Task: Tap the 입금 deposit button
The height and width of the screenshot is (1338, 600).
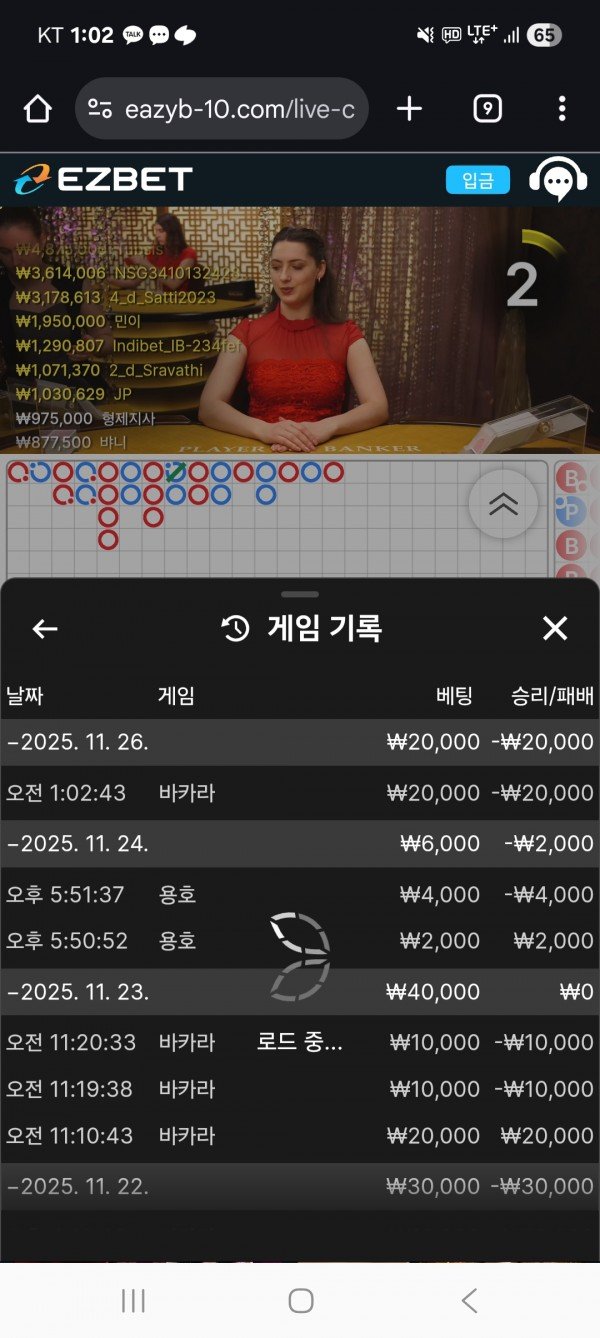Action: [477, 180]
